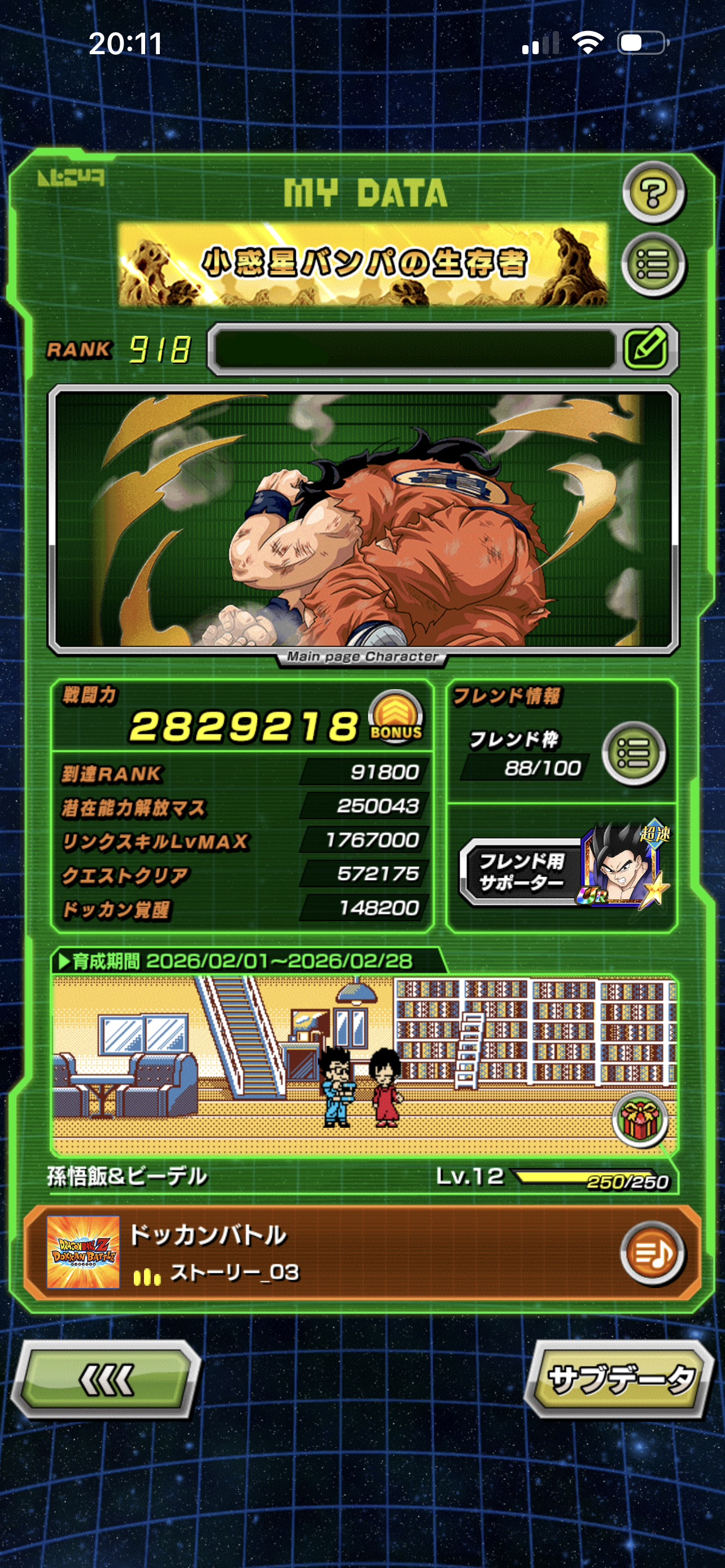Tap the 小惑星バンパの生存者 title banner

pos(364,264)
